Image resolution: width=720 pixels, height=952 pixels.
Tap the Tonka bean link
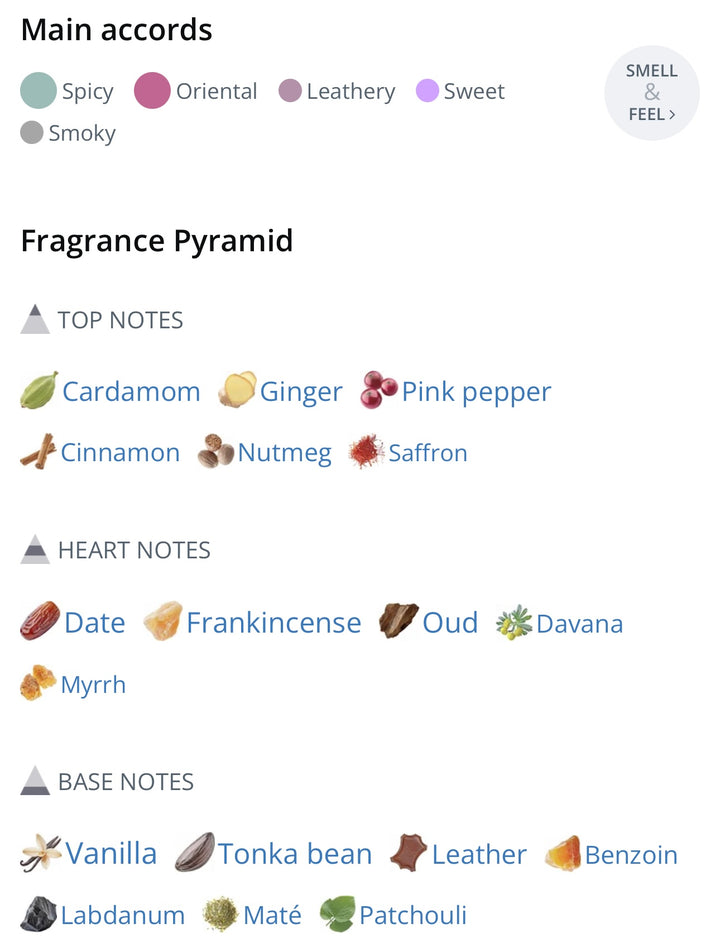[294, 854]
